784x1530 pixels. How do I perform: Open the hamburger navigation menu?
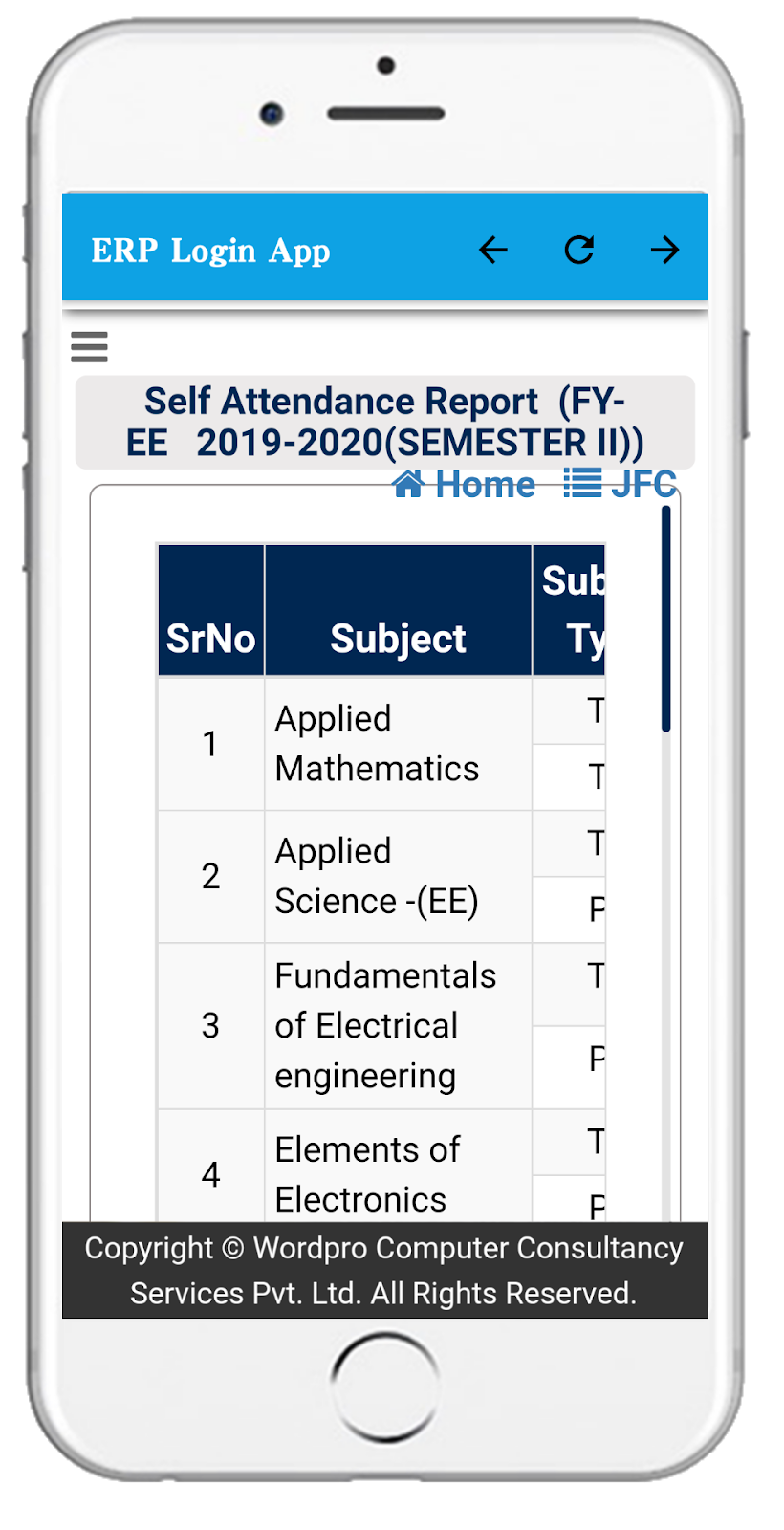(89, 347)
